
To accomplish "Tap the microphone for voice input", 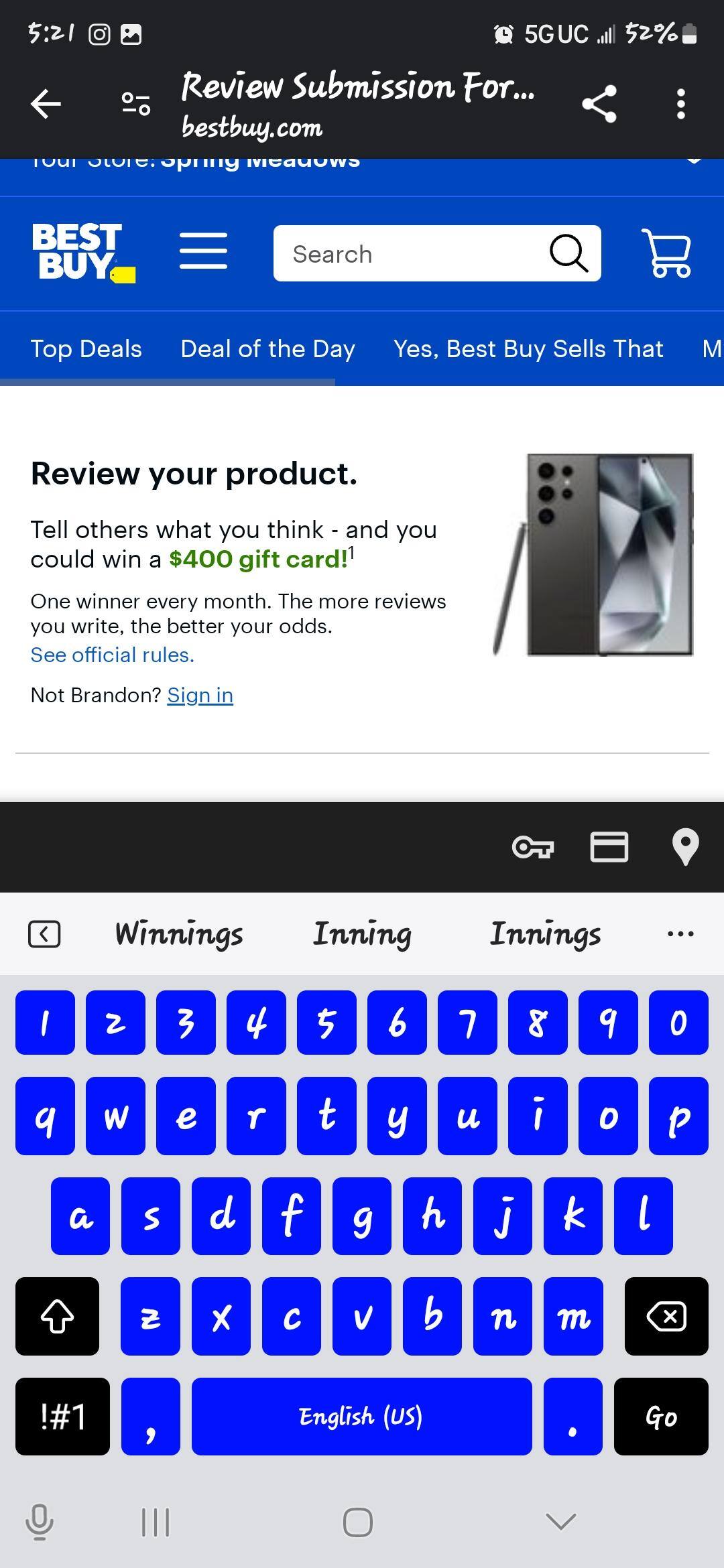I will point(38,1522).
